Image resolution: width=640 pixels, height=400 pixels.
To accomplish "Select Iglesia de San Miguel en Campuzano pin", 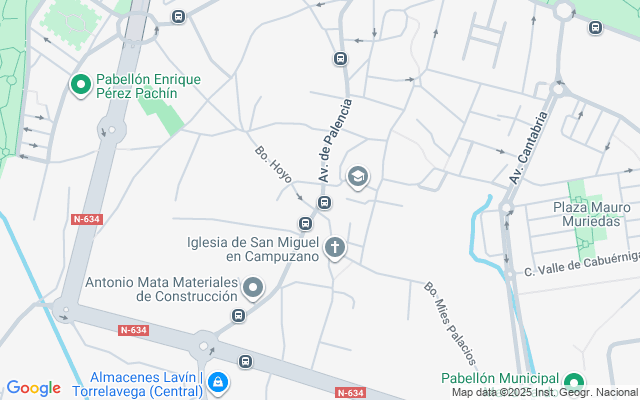I will point(335,247).
